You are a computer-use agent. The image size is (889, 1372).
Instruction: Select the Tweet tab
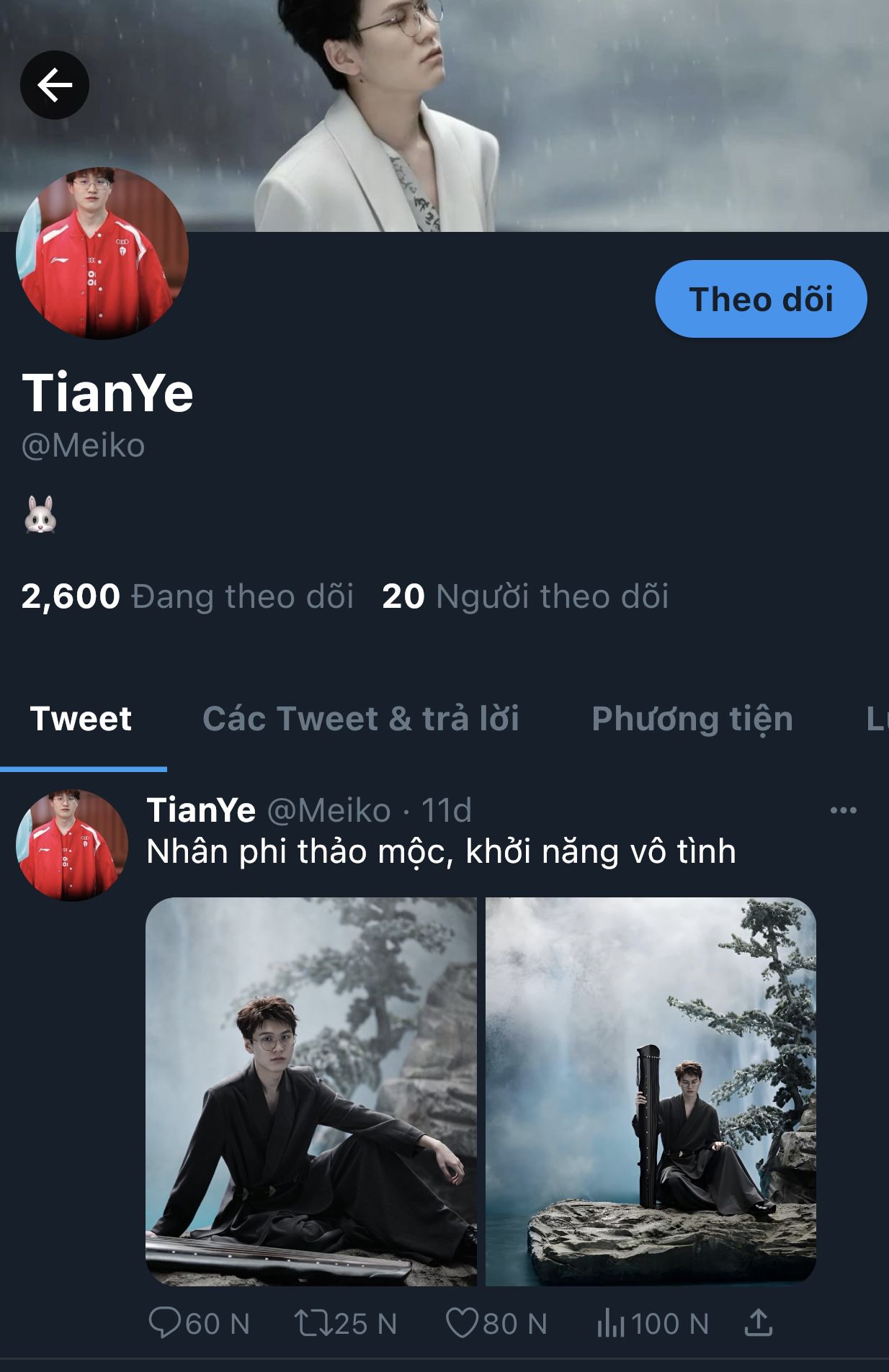[81, 719]
